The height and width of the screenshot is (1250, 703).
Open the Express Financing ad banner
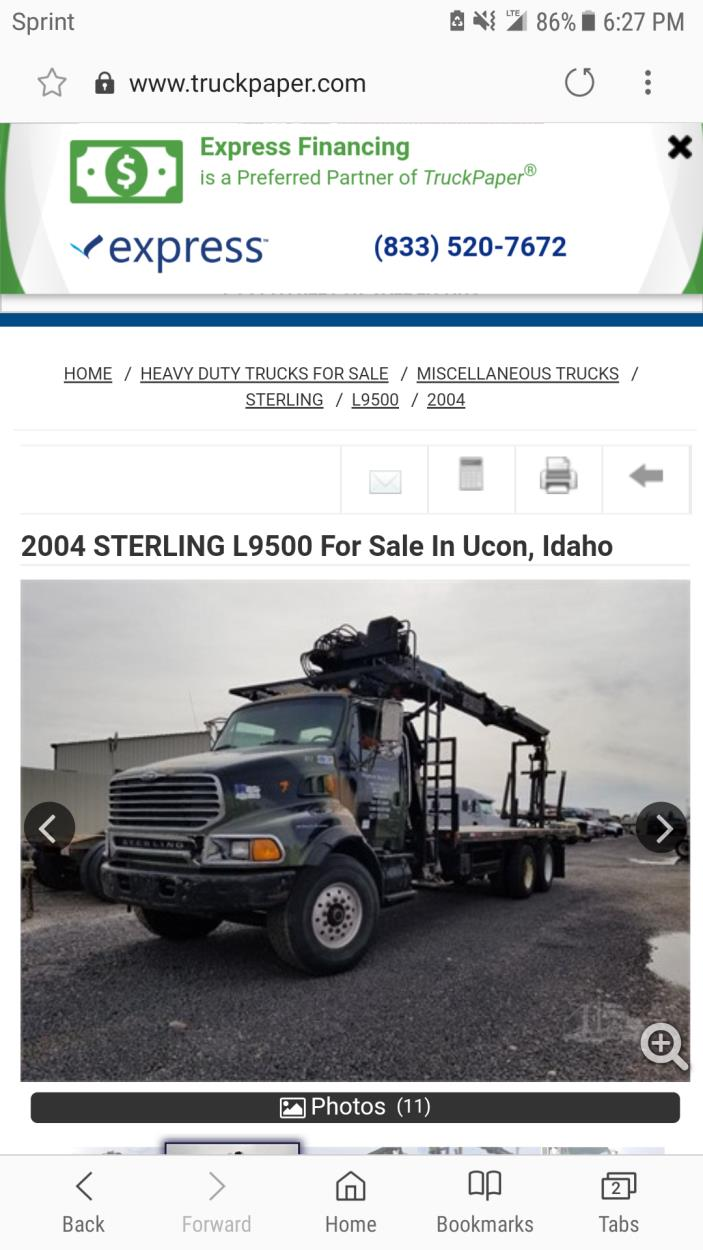click(x=350, y=210)
